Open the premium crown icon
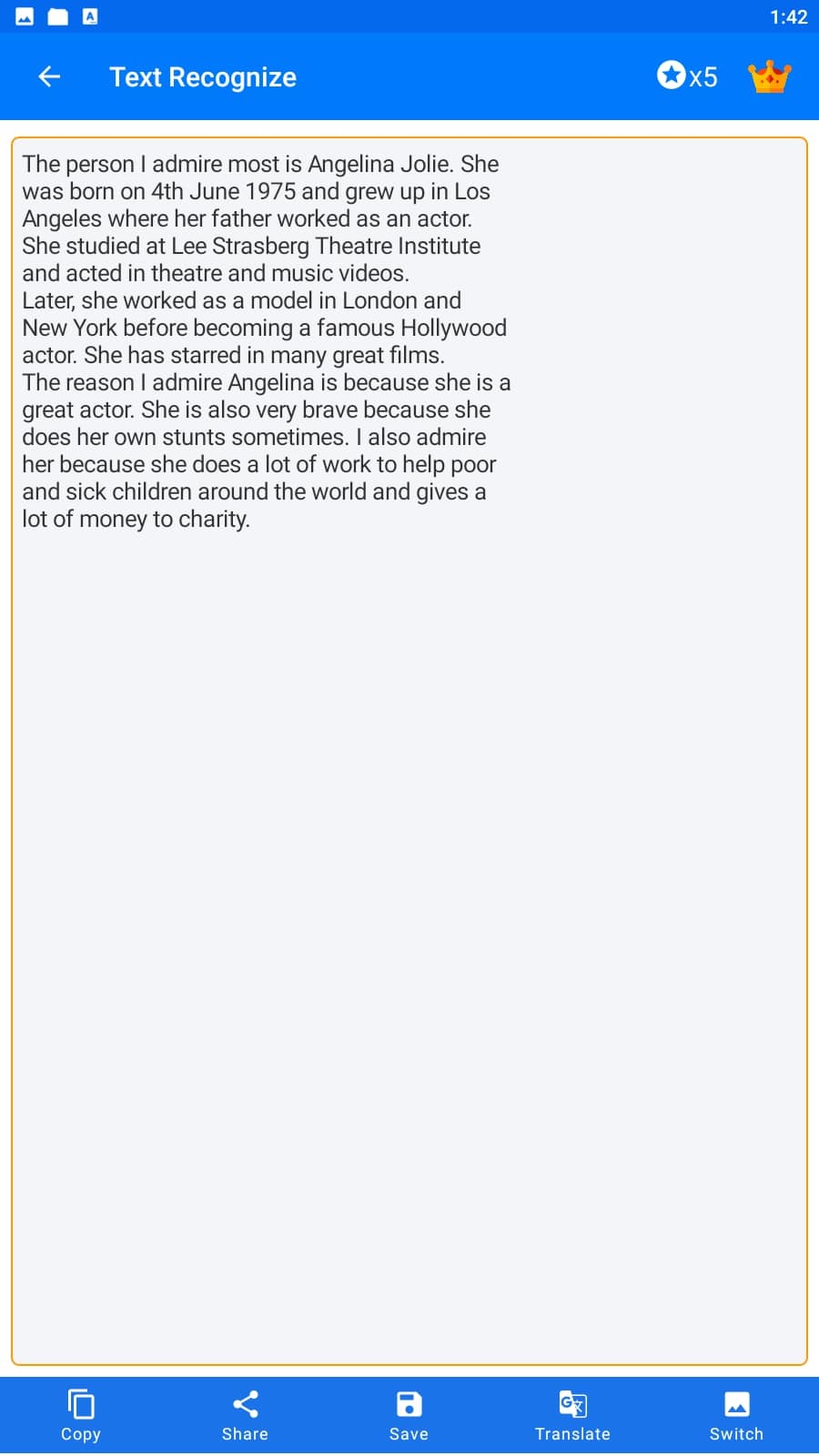 770,77
